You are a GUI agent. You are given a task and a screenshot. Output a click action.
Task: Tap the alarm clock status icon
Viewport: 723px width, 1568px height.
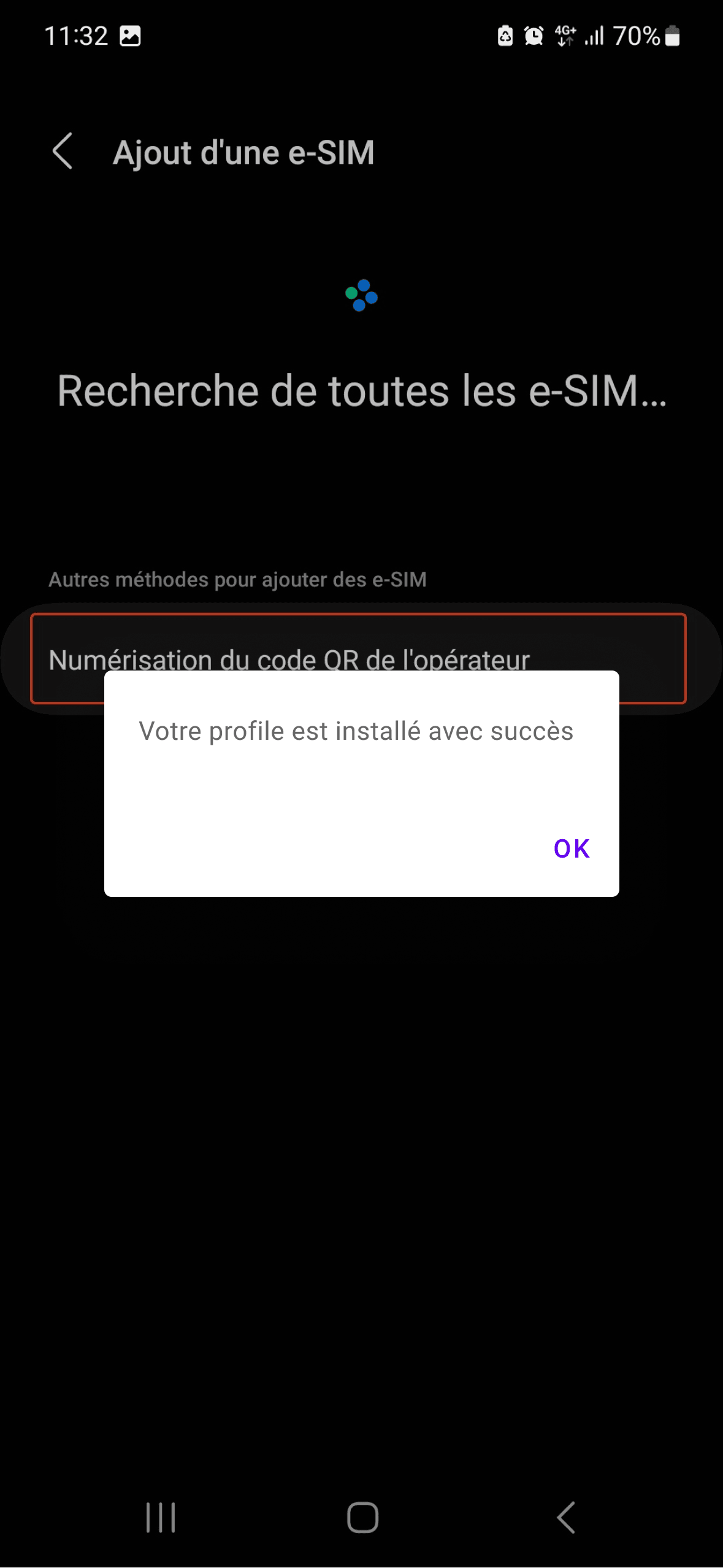(532, 36)
